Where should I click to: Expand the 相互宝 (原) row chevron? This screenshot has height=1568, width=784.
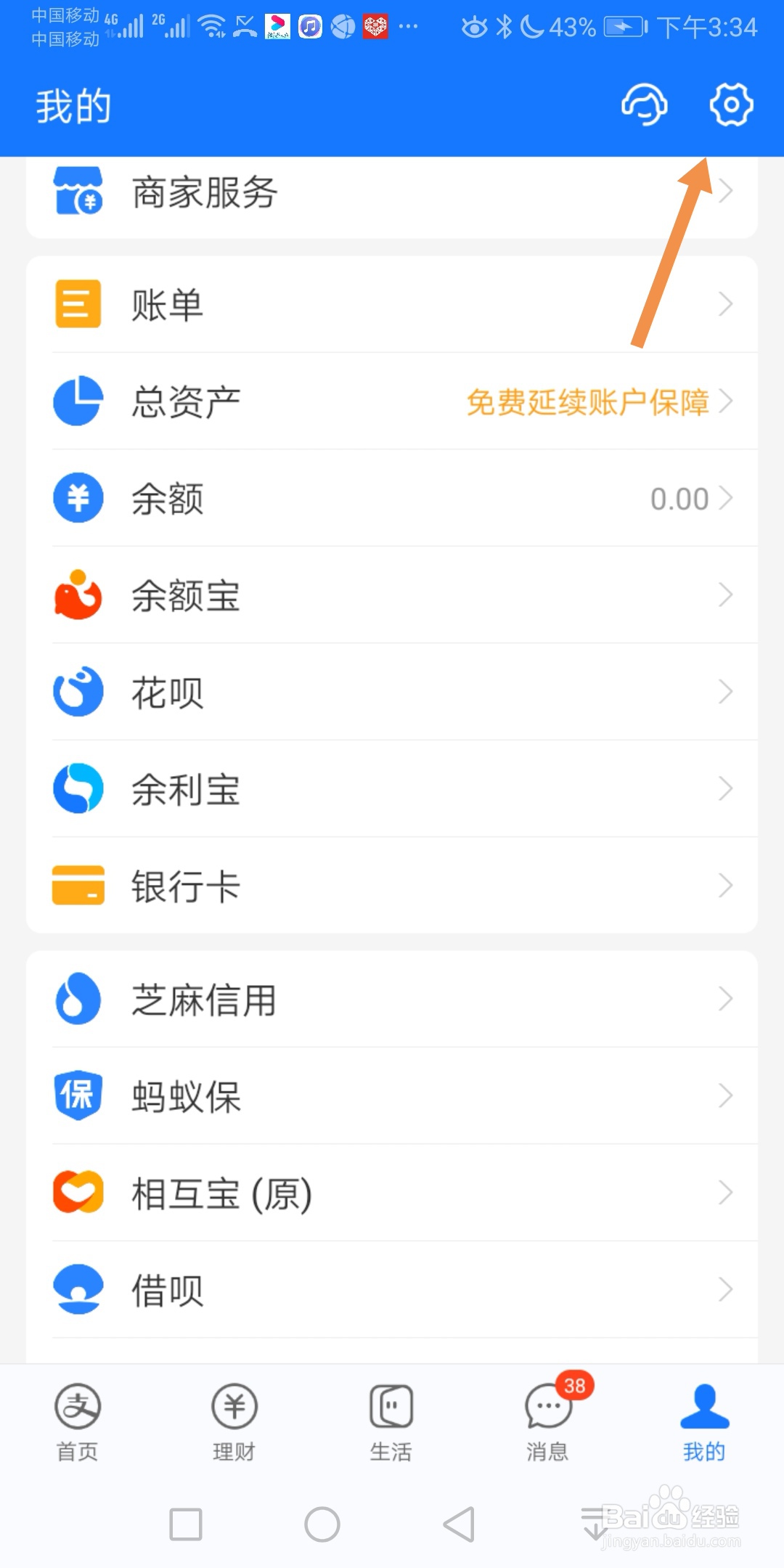[725, 1193]
